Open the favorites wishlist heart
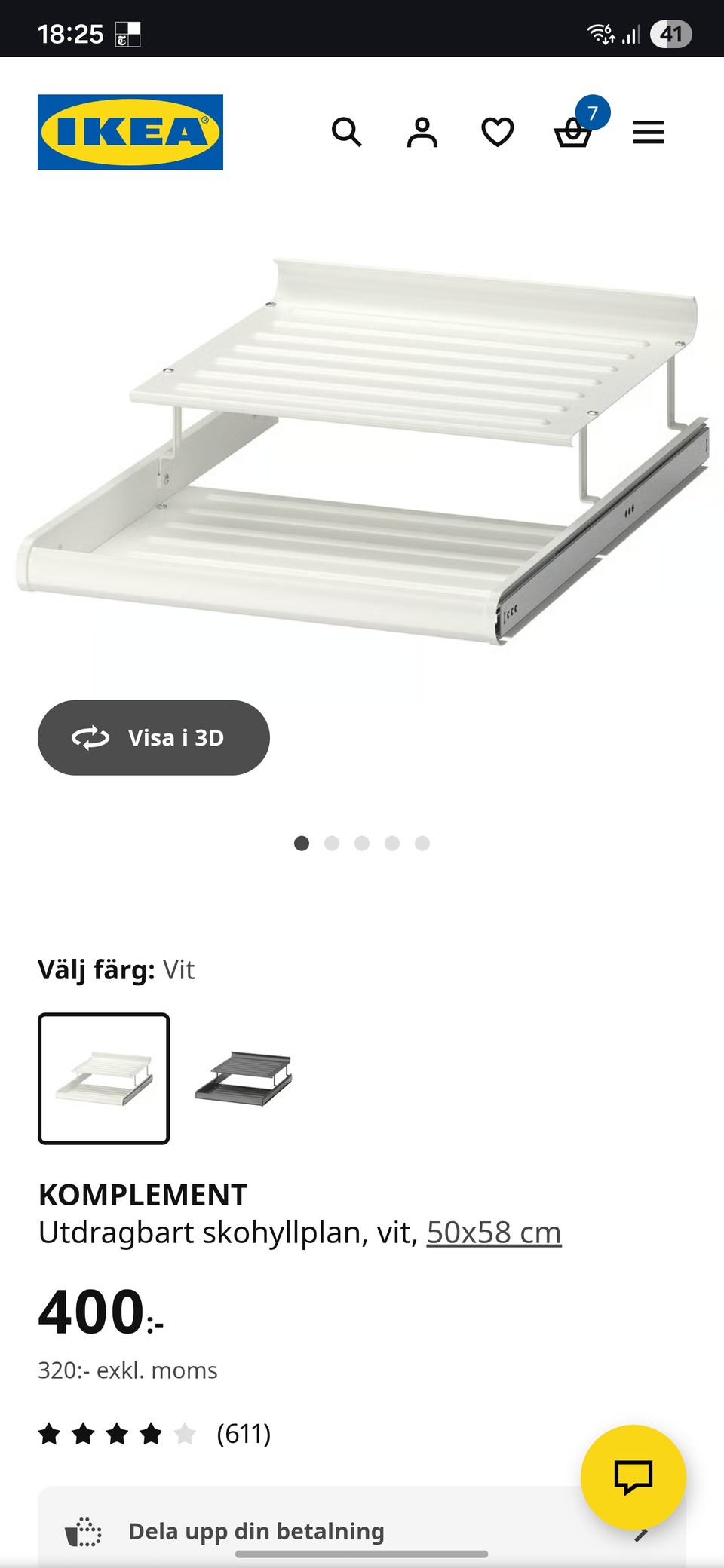Screen dimensions: 724x1568 (498, 133)
